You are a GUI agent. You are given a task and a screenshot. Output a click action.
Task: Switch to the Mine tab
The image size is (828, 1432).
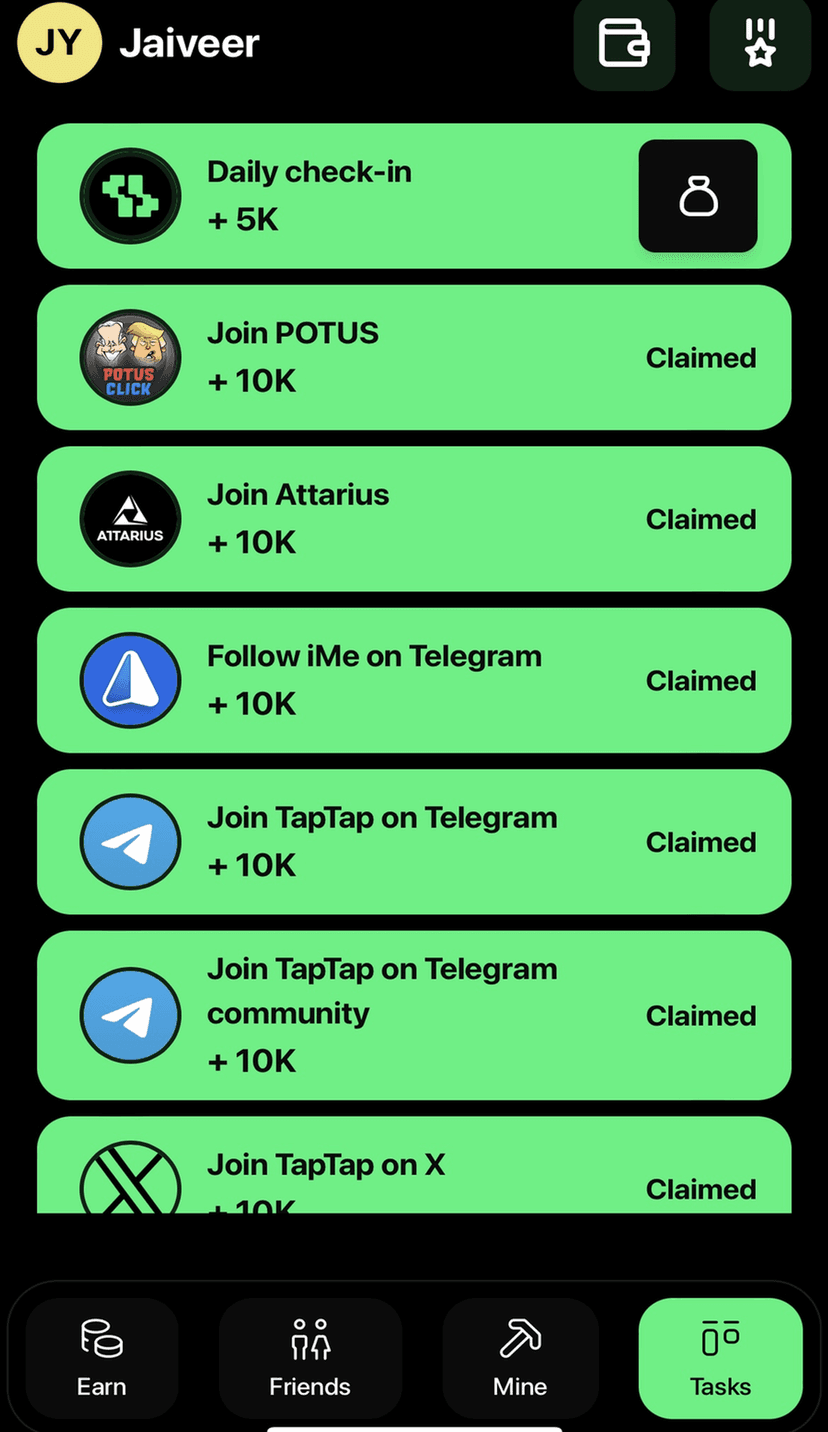pyautogui.click(x=520, y=1358)
